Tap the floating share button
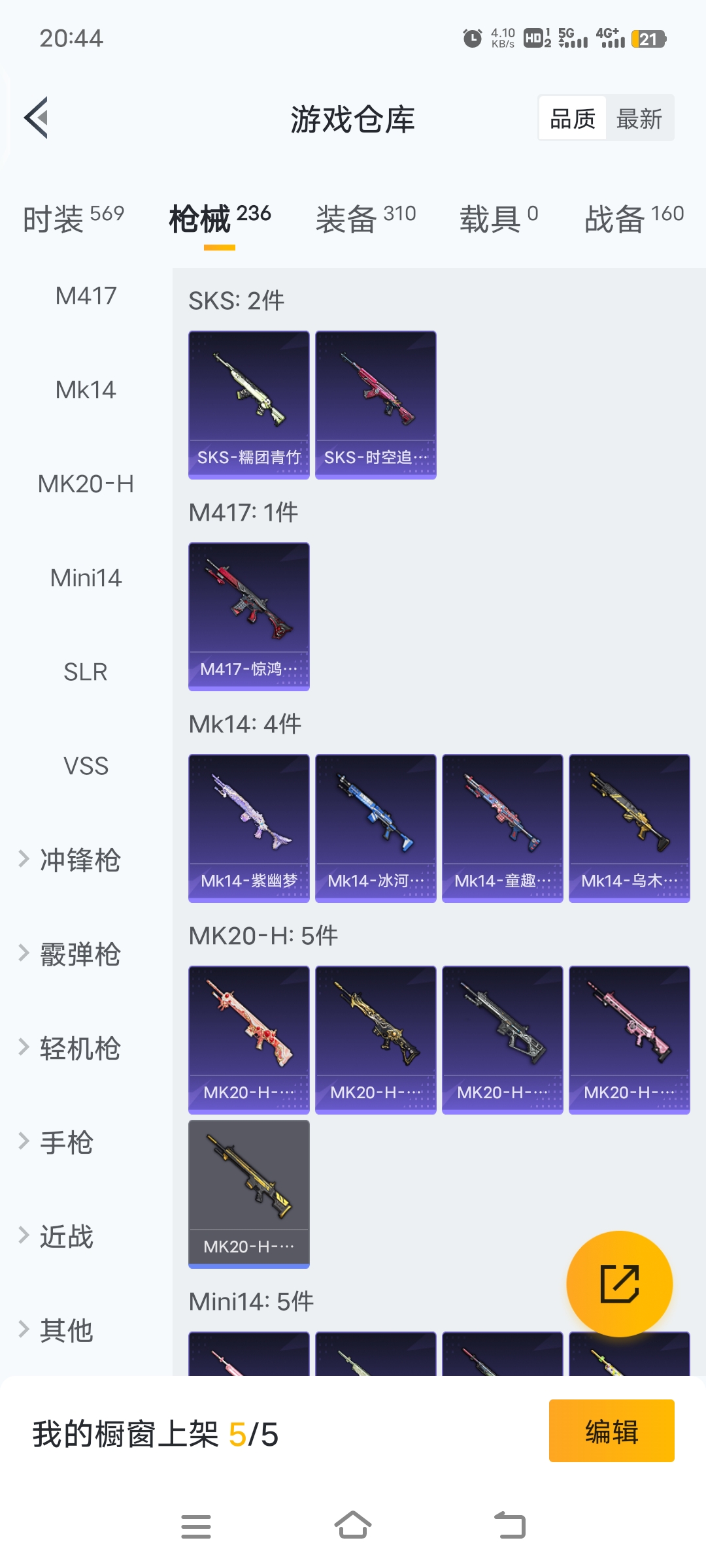Image resolution: width=706 pixels, height=1568 pixels. [619, 1284]
